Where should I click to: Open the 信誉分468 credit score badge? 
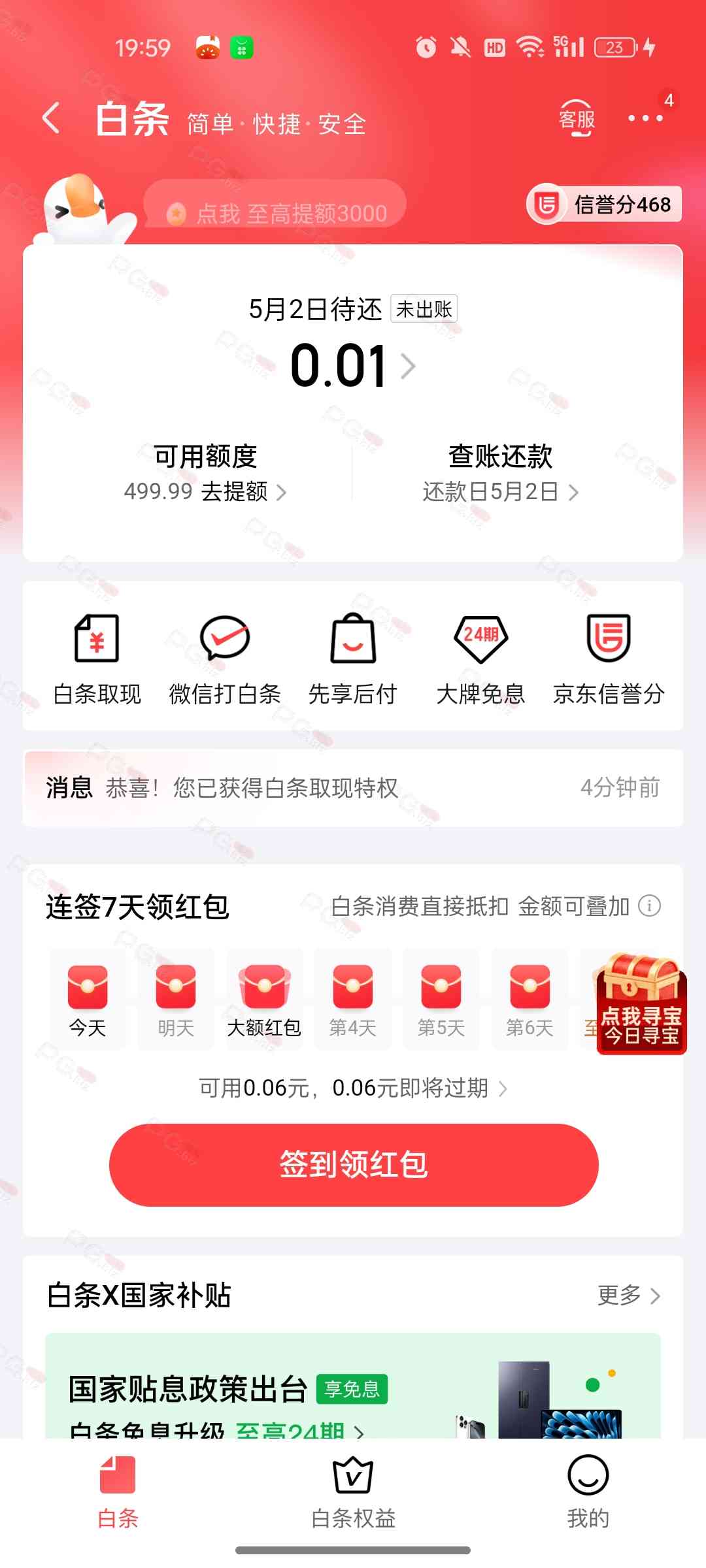pyautogui.click(x=605, y=204)
